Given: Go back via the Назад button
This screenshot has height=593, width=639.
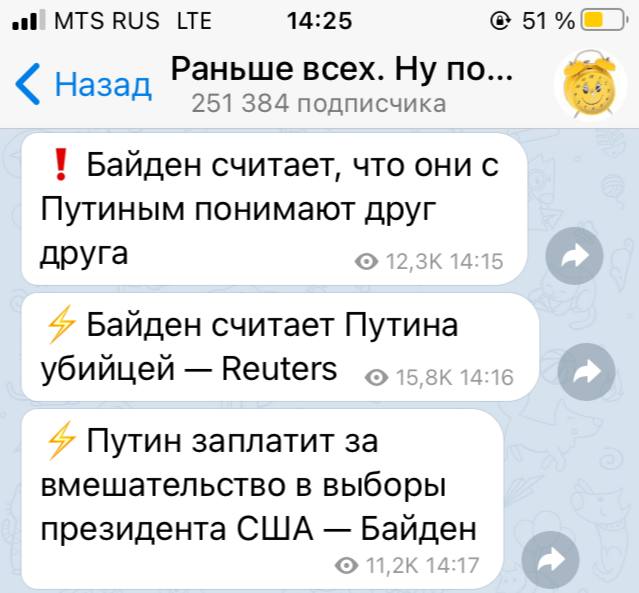Looking at the screenshot, I should click(84, 84).
